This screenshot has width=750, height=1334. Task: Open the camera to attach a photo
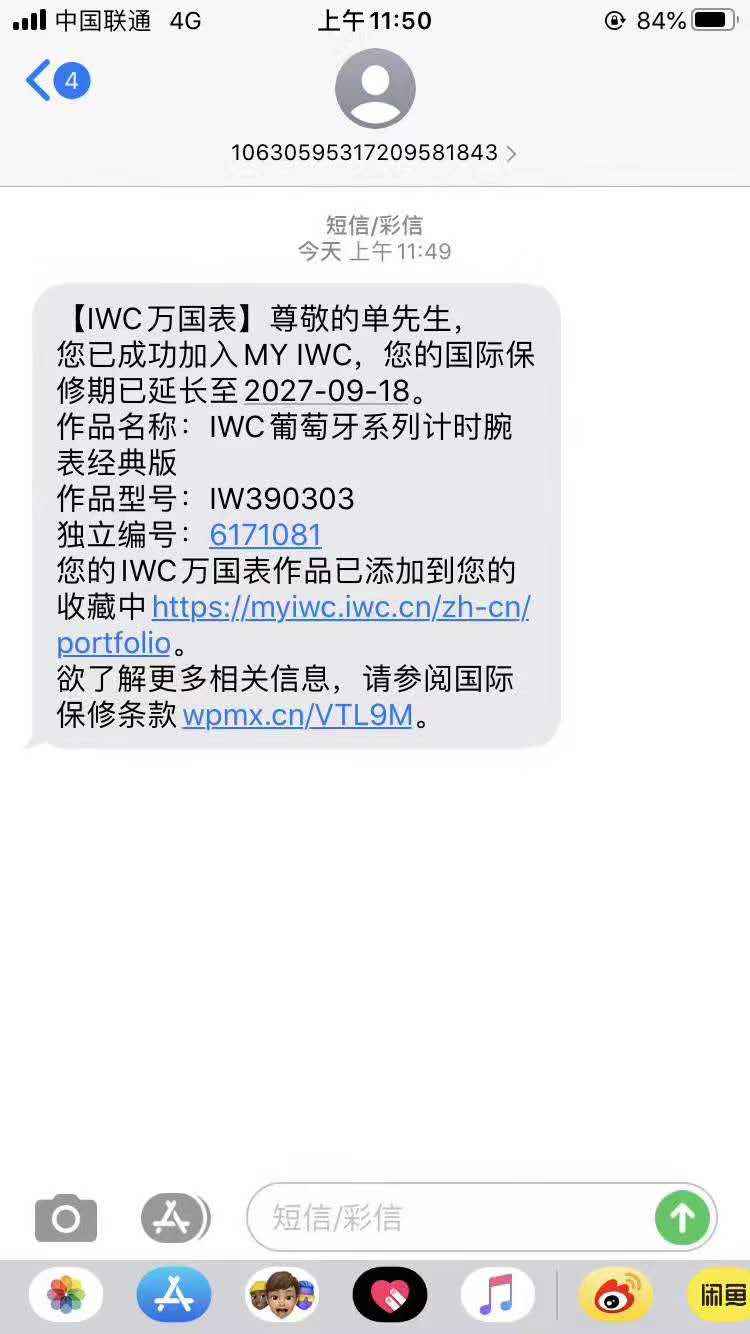pyautogui.click(x=66, y=1217)
